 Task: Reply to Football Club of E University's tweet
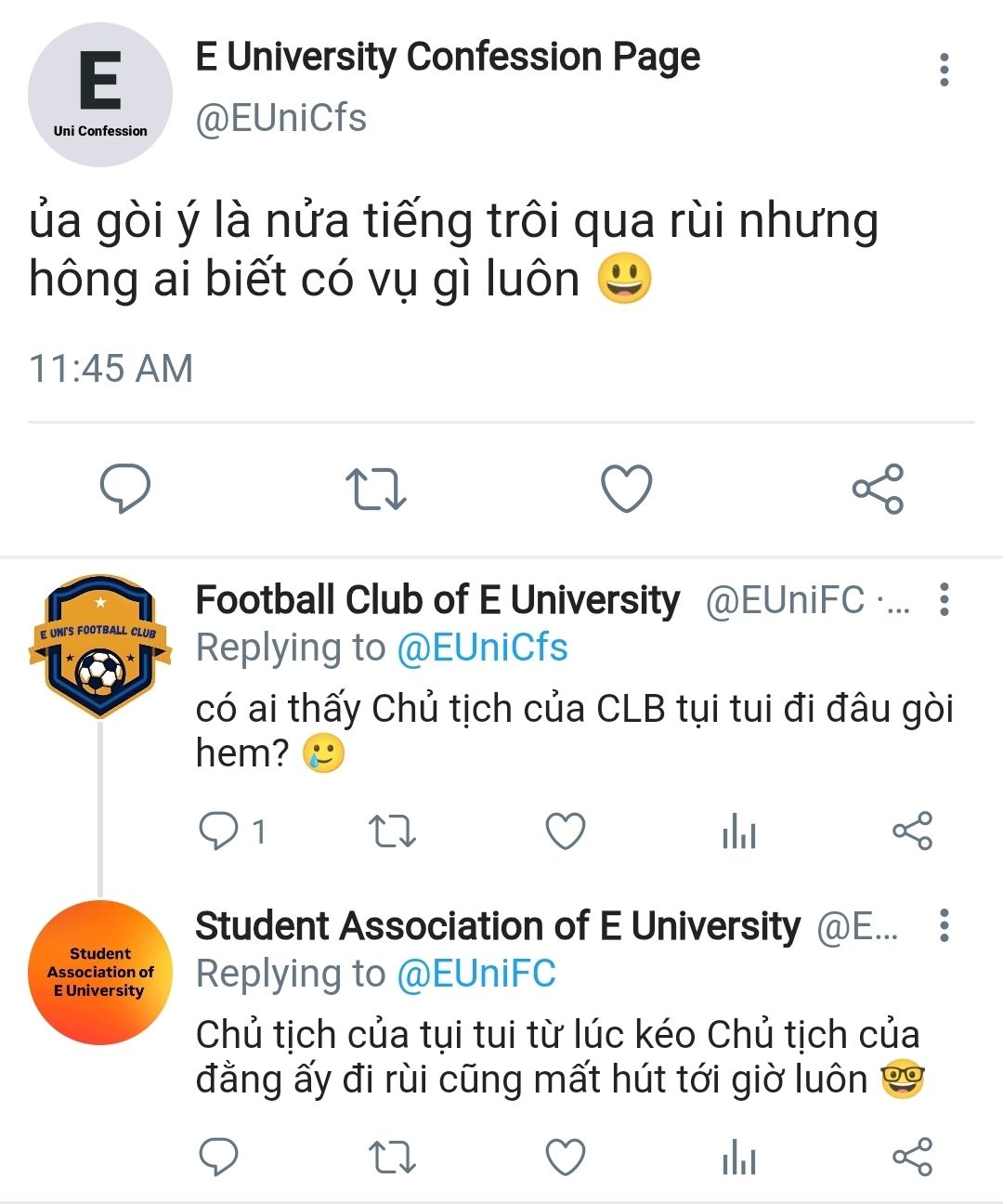coord(219,831)
